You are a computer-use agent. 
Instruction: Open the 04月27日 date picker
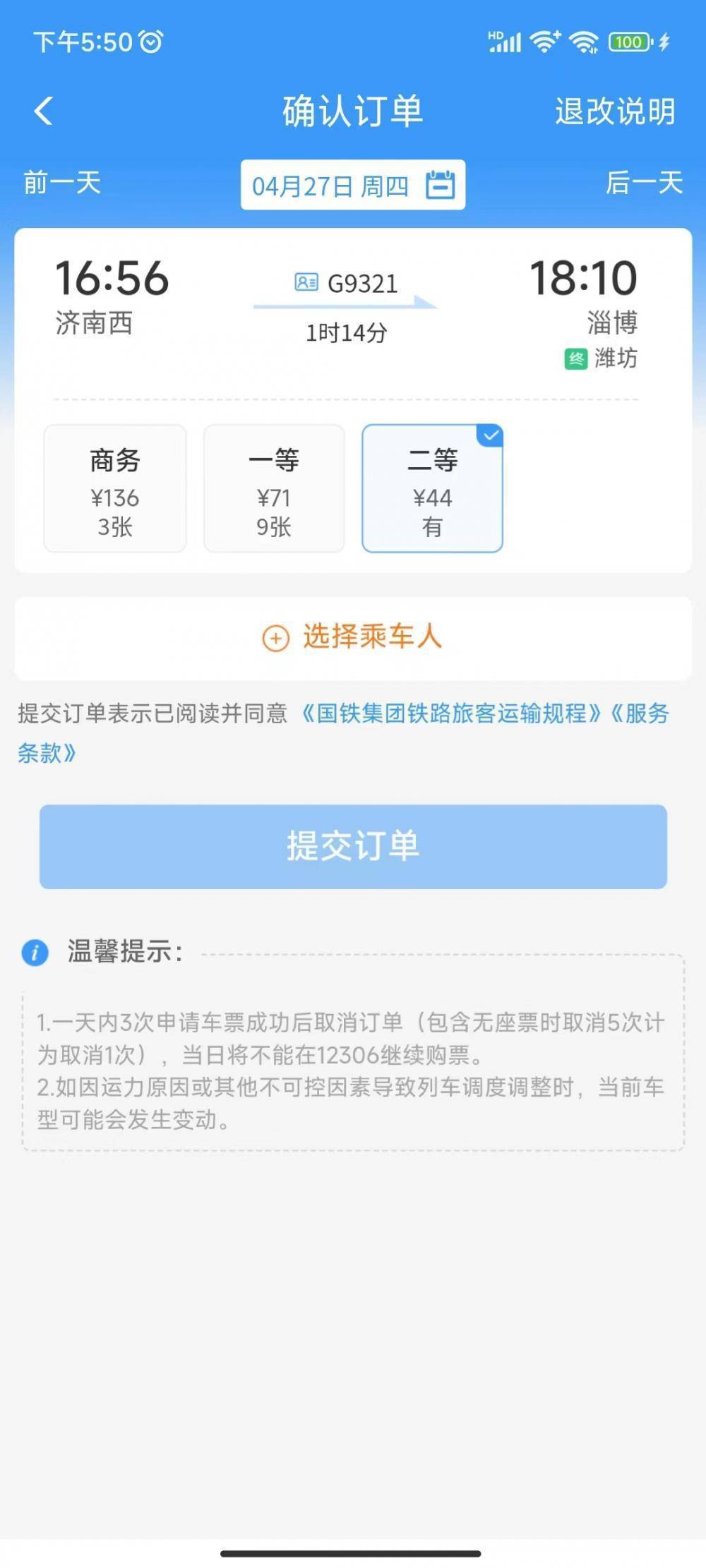coord(353,185)
